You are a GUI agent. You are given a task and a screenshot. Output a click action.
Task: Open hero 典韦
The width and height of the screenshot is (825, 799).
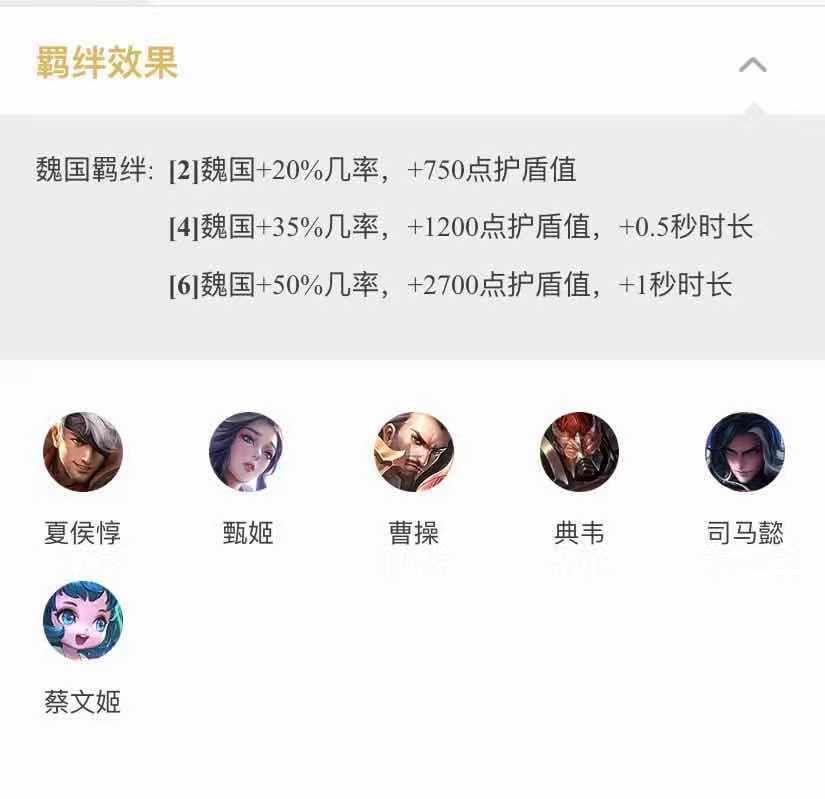(x=579, y=452)
